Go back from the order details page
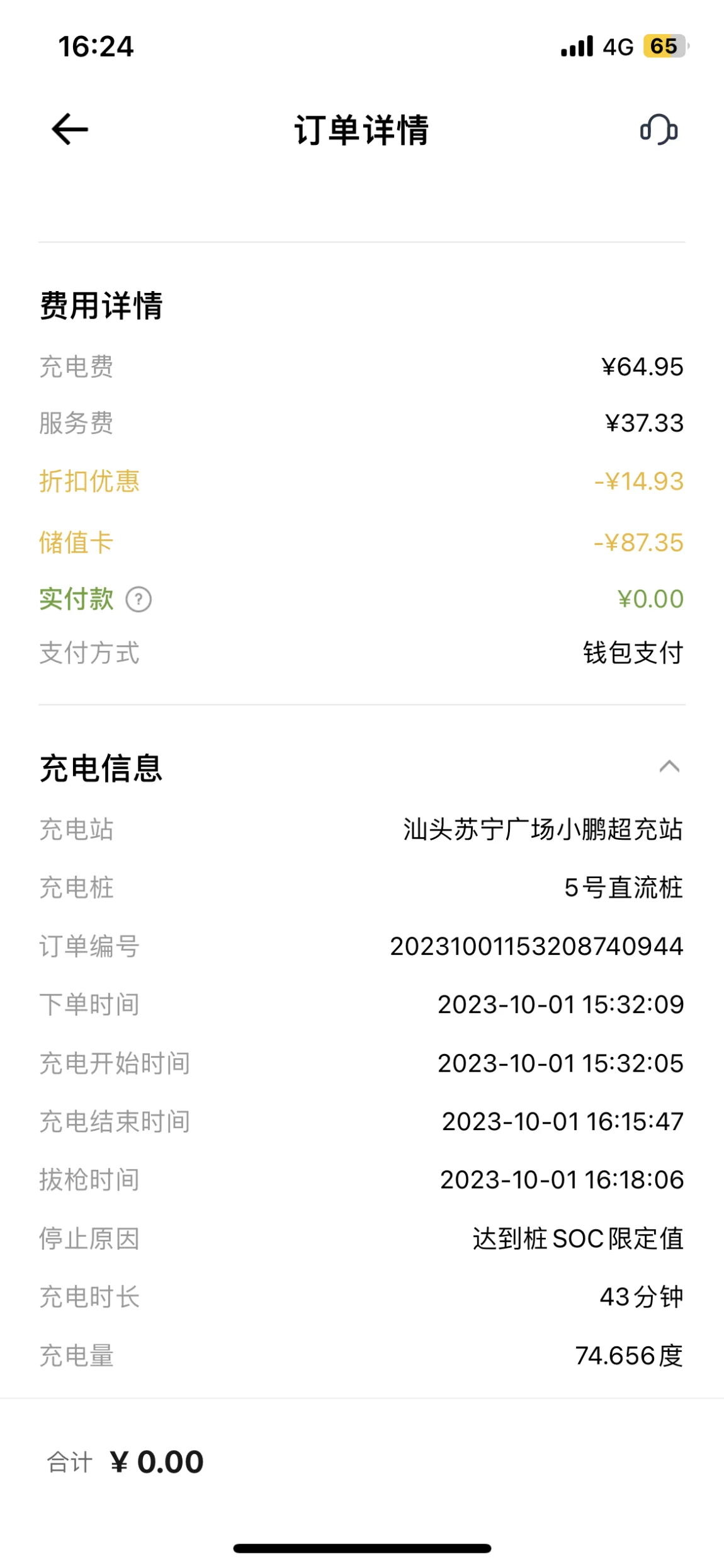 click(69, 129)
